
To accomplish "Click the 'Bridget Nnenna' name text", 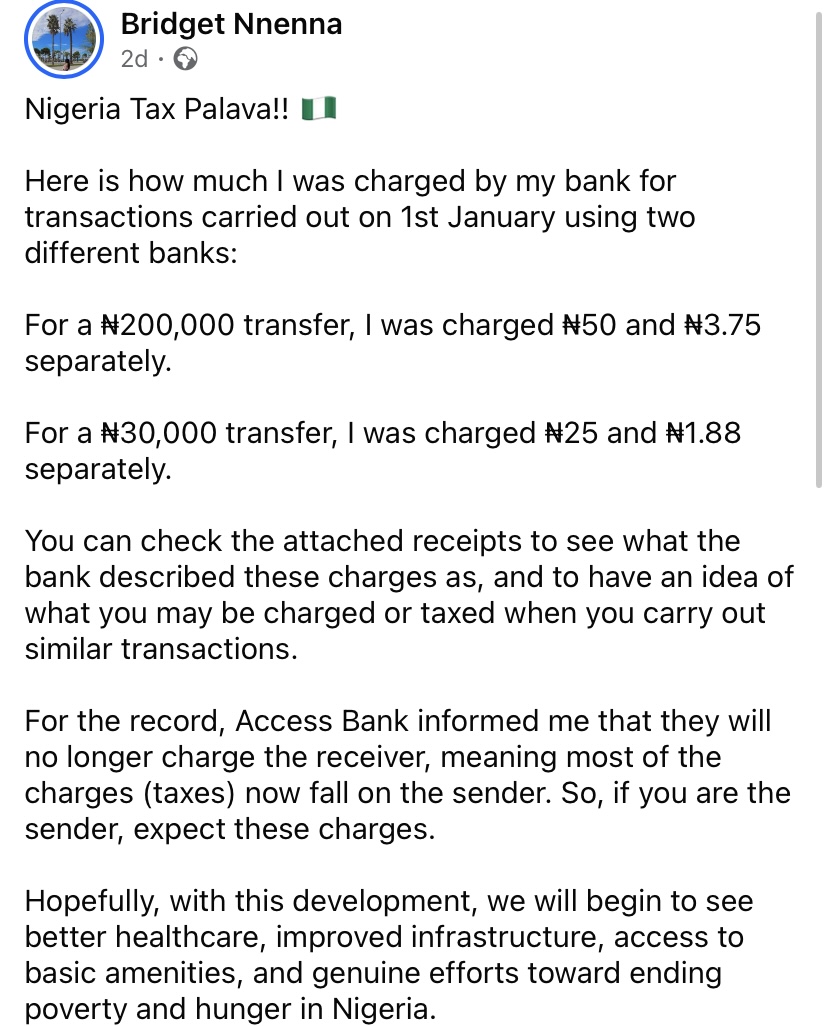I will (231, 24).
